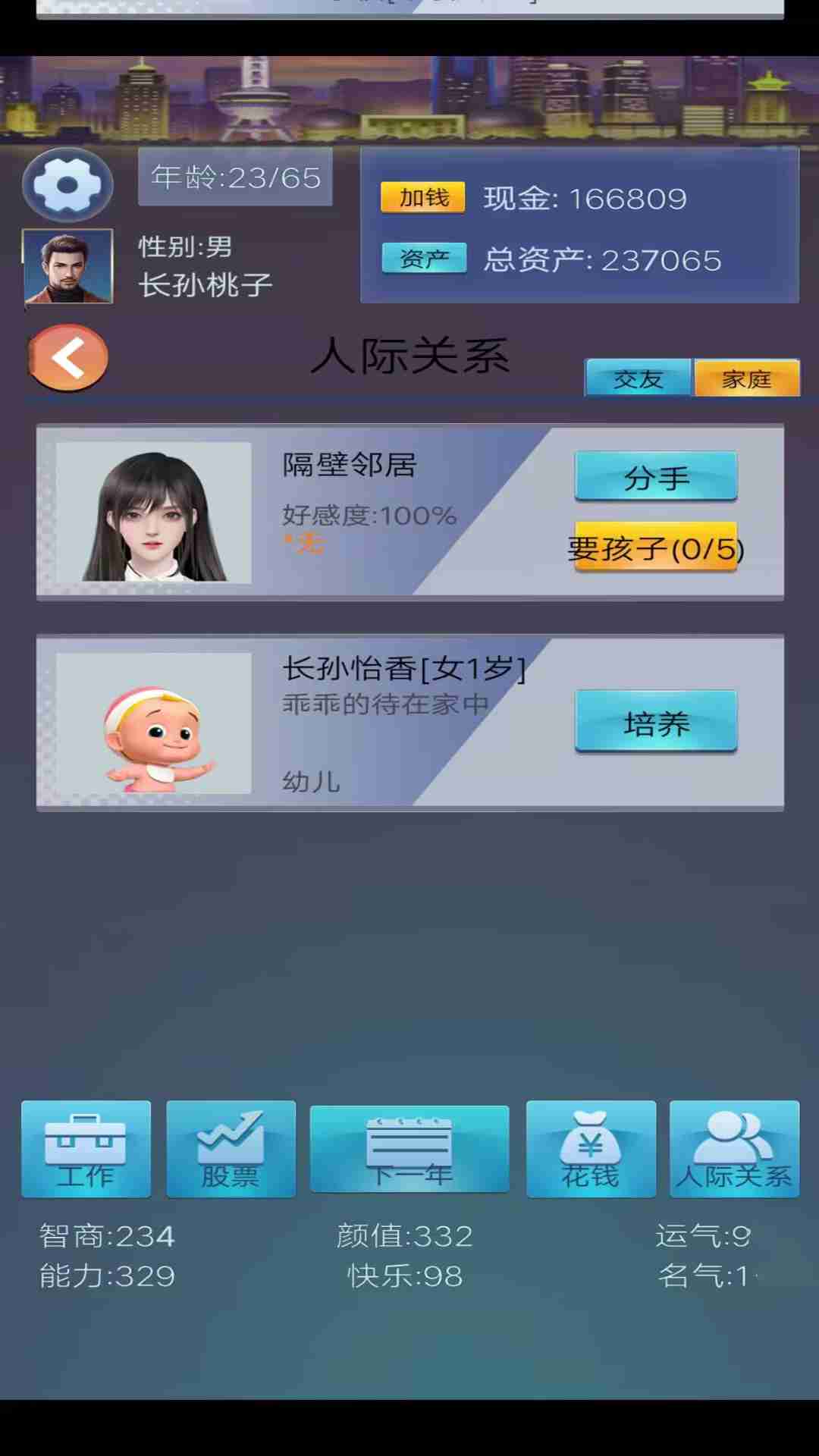
Task: Tap 分手 to break up with 隔壁邻居
Action: pos(656,477)
